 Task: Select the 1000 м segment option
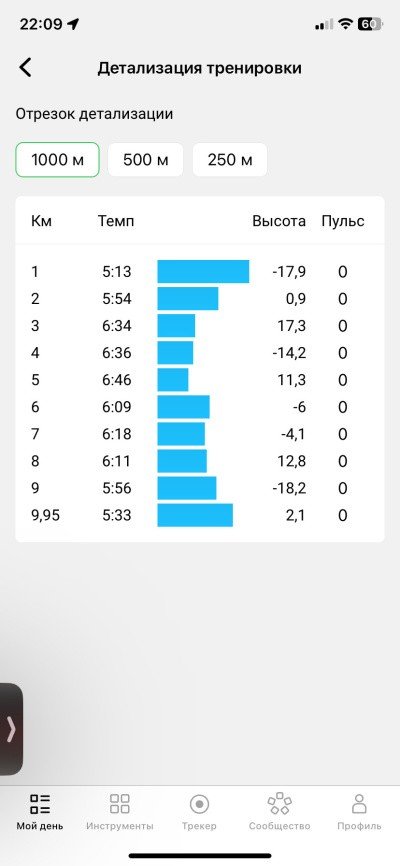click(57, 160)
